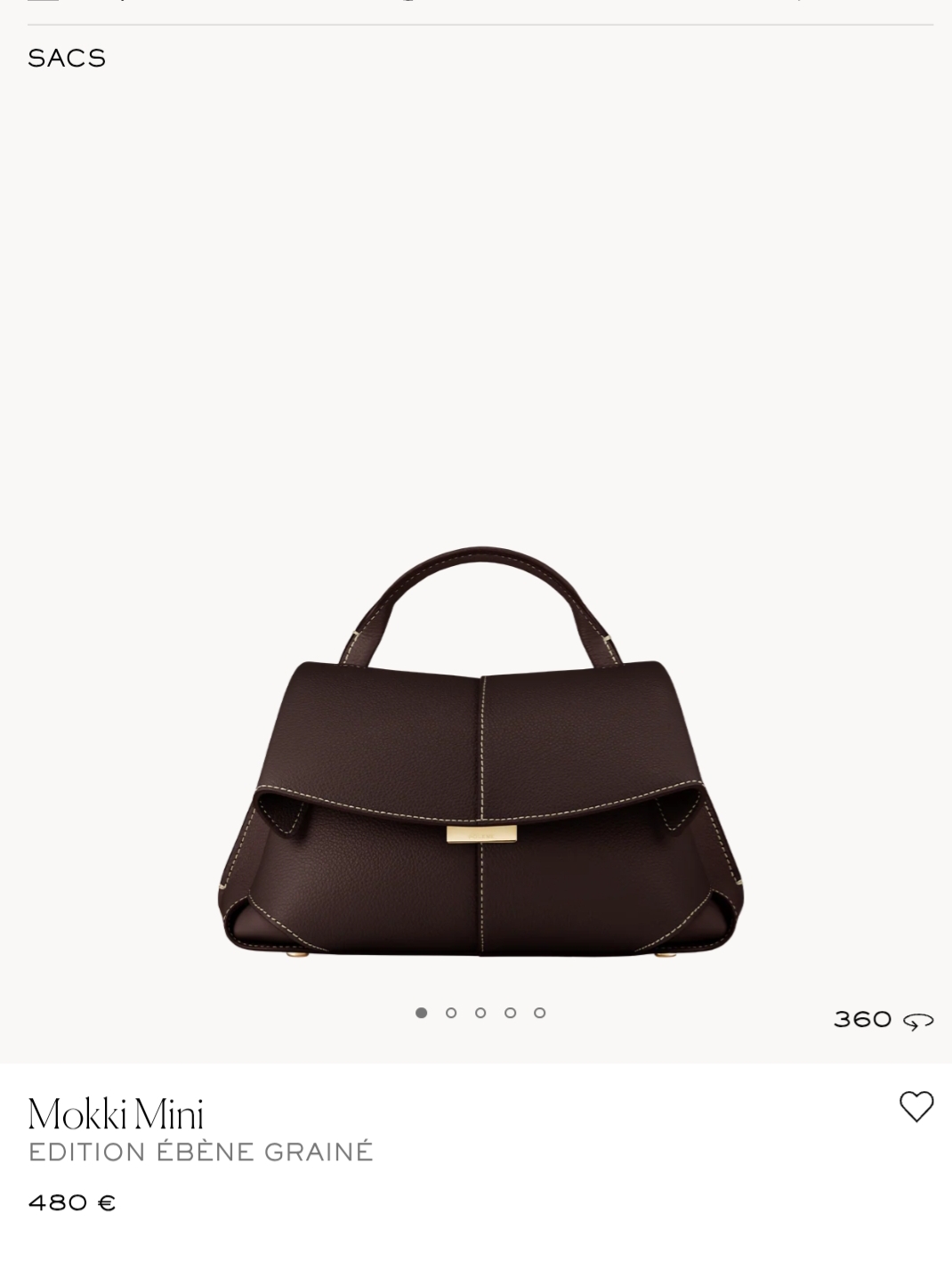
Task: Open the SACS category link
Action: pyautogui.click(x=67, y=59)
